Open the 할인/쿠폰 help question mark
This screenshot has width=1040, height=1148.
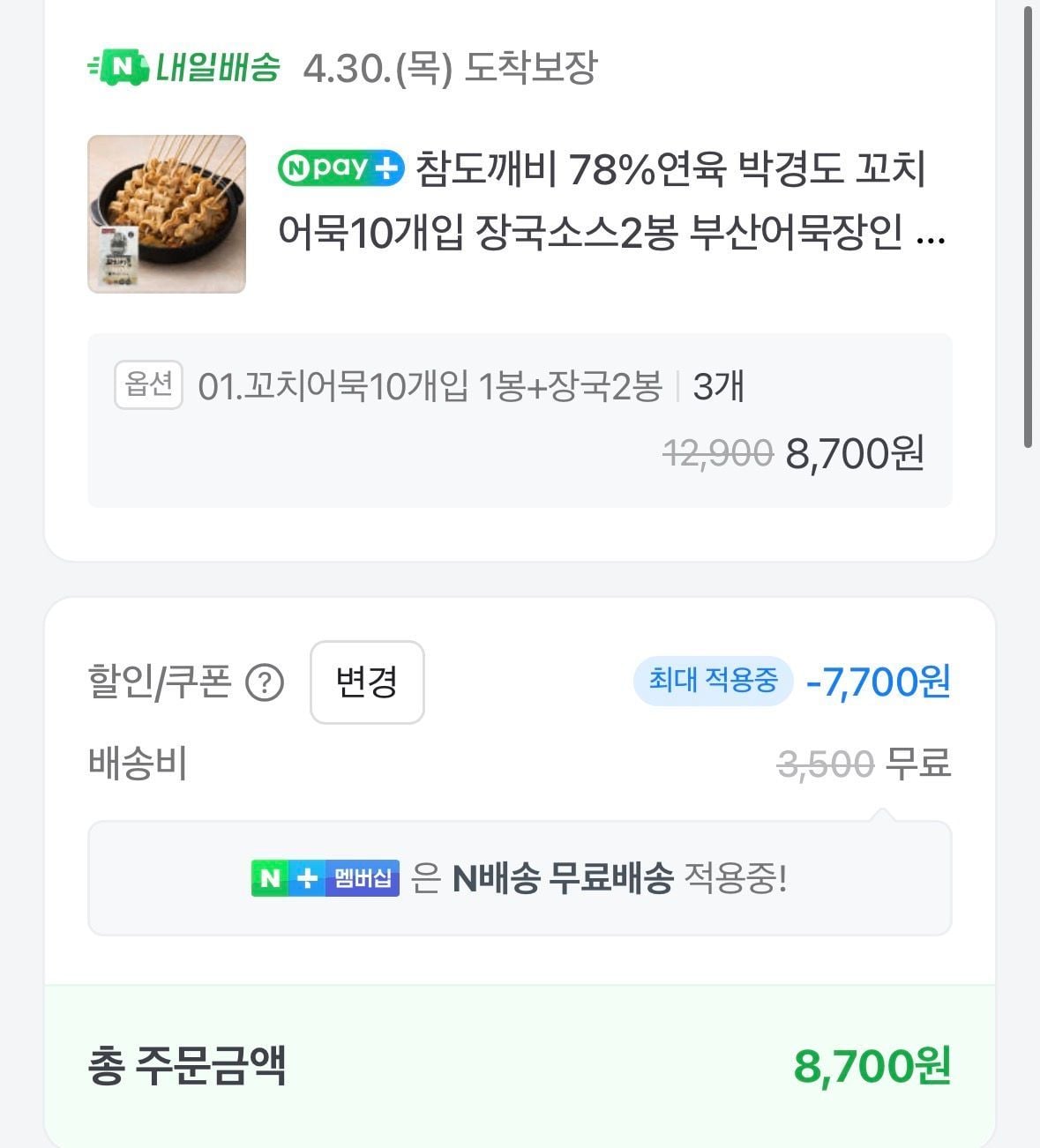click(x=265, y=683)
